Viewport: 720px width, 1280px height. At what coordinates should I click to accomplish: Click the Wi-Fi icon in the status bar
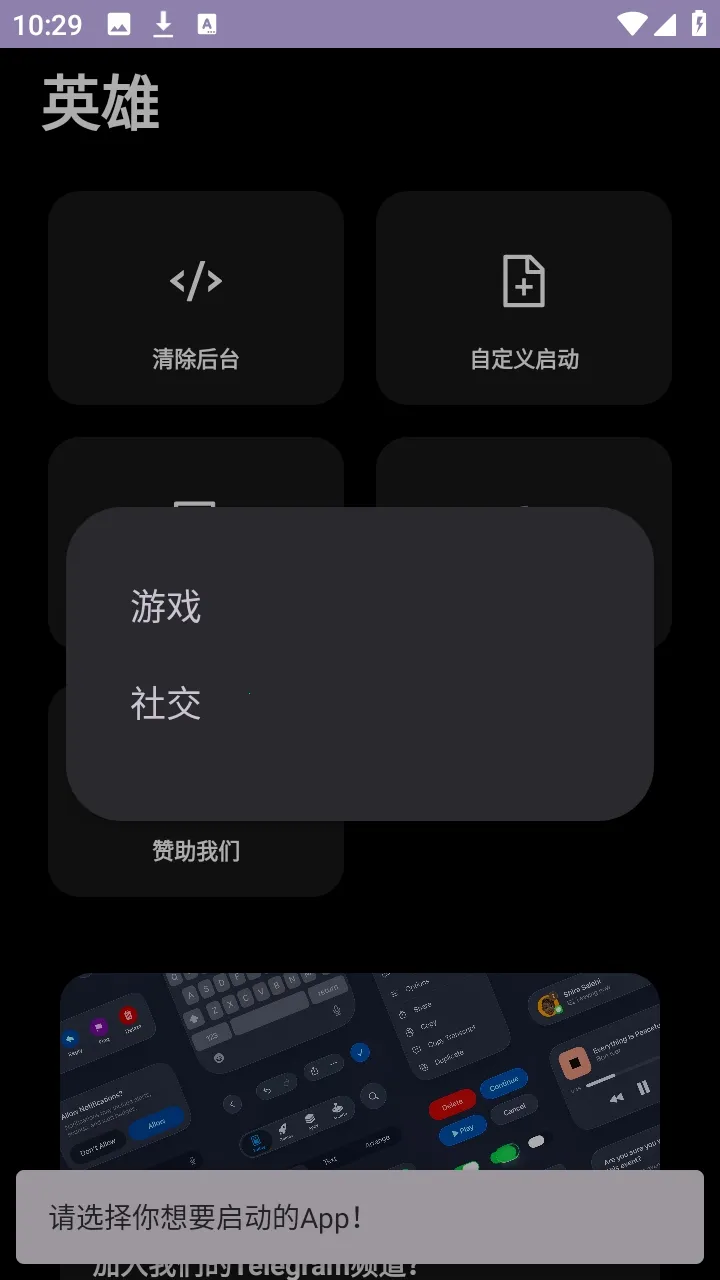pyautogui.click(x=632, y=25)
